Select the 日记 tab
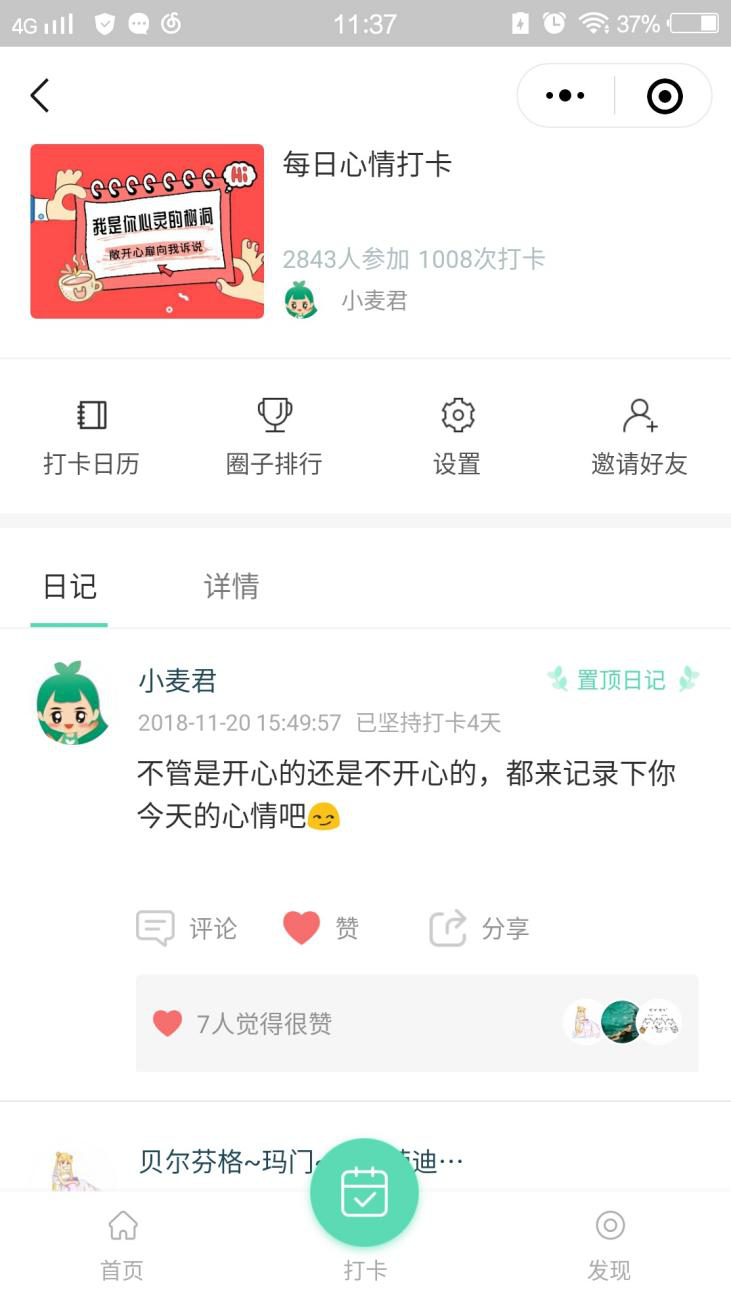Viewport: 731px width, 1299px height. point(70,586)
